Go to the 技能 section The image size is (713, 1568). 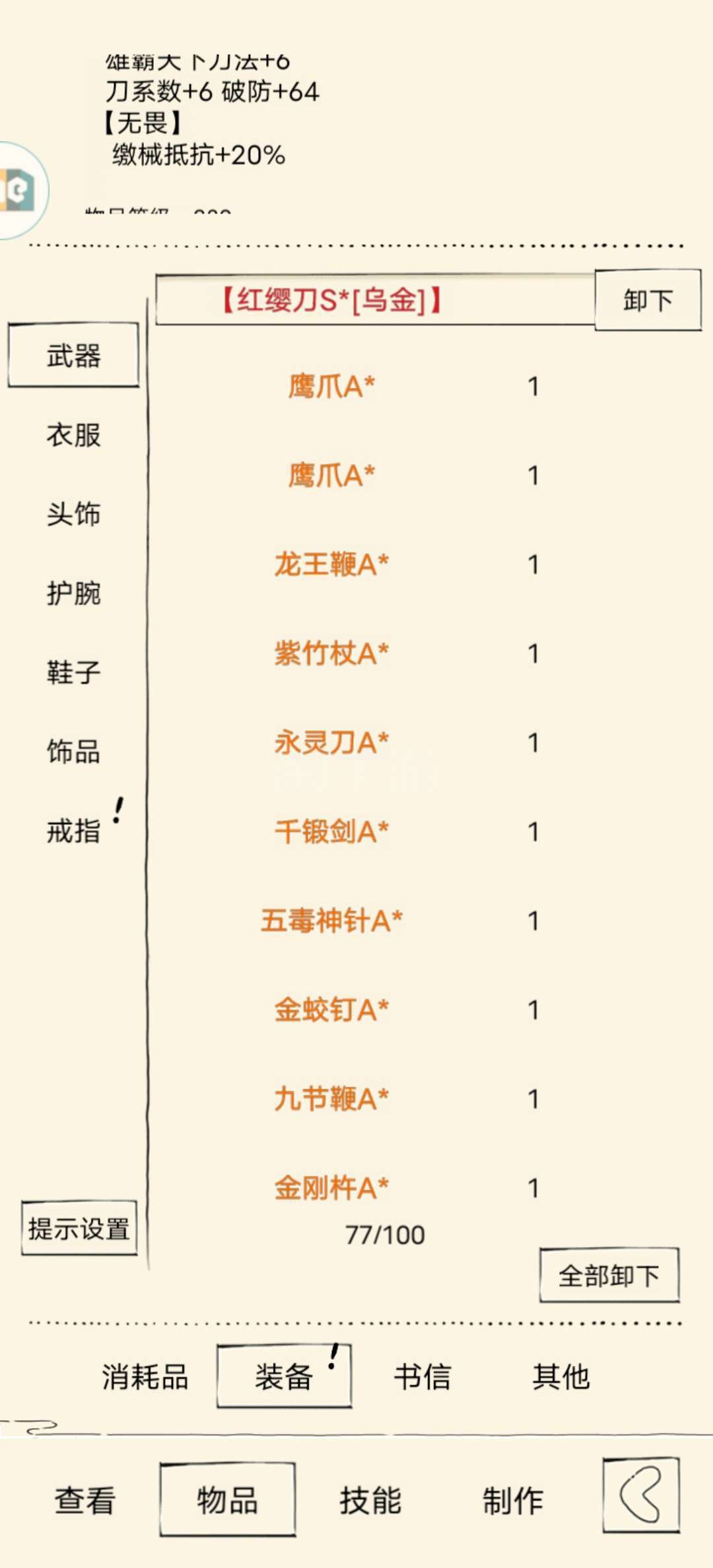pyautogui.click(x=370, y=1501)
